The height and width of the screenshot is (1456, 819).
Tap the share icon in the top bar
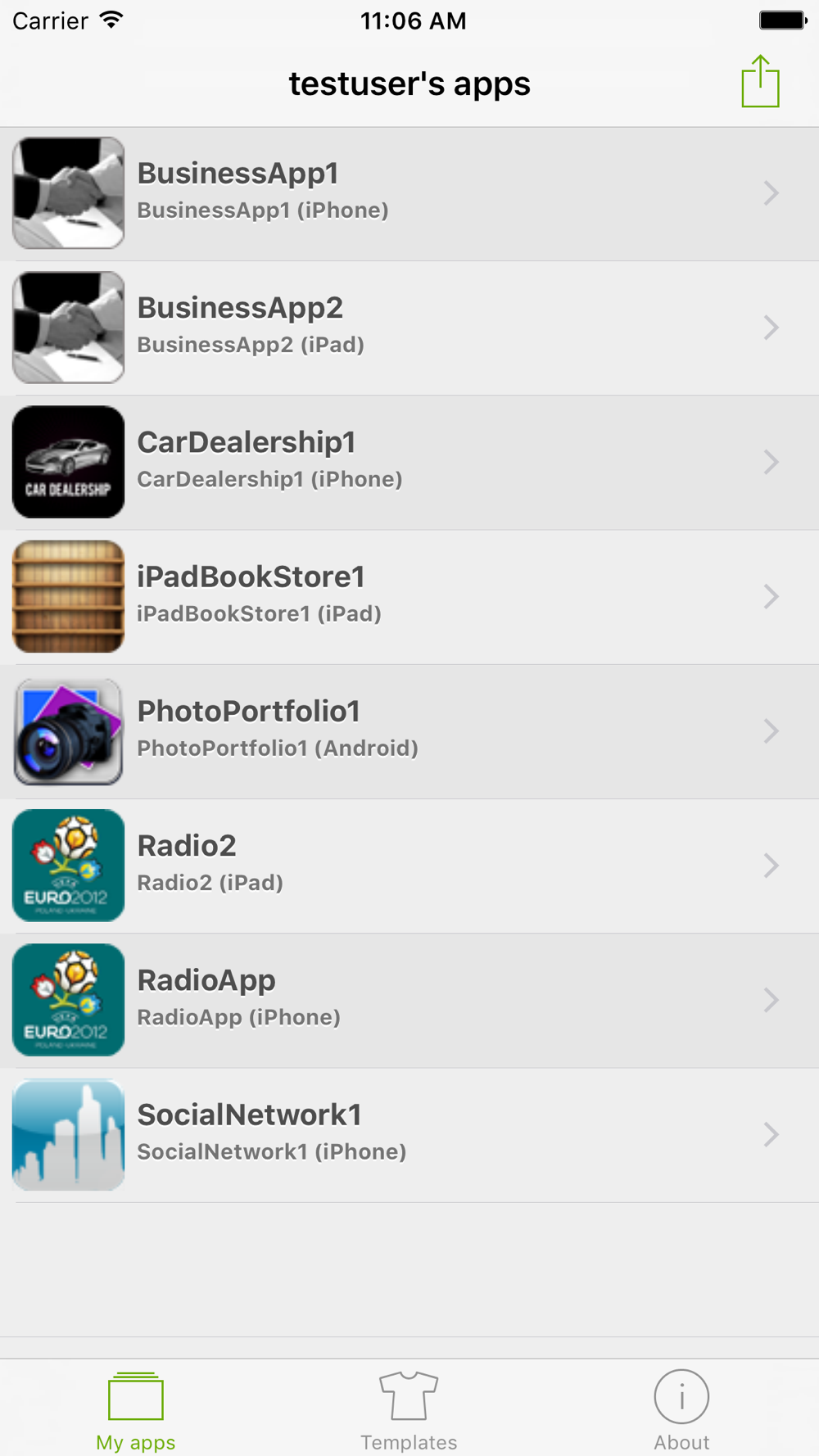tap(760, 82)
